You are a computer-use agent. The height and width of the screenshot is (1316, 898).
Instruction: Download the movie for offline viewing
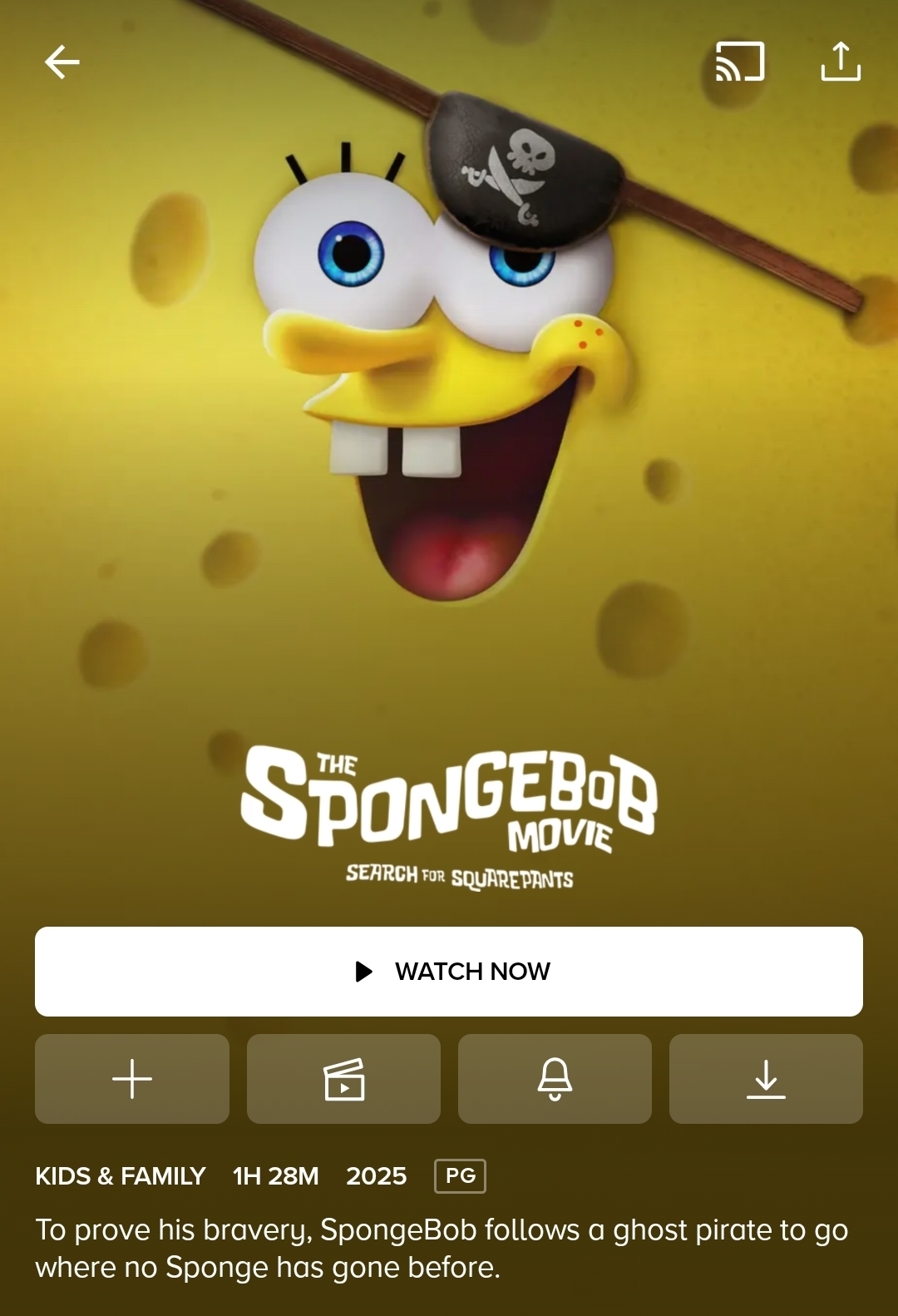pyautogui.click(x=766, y=1079)
